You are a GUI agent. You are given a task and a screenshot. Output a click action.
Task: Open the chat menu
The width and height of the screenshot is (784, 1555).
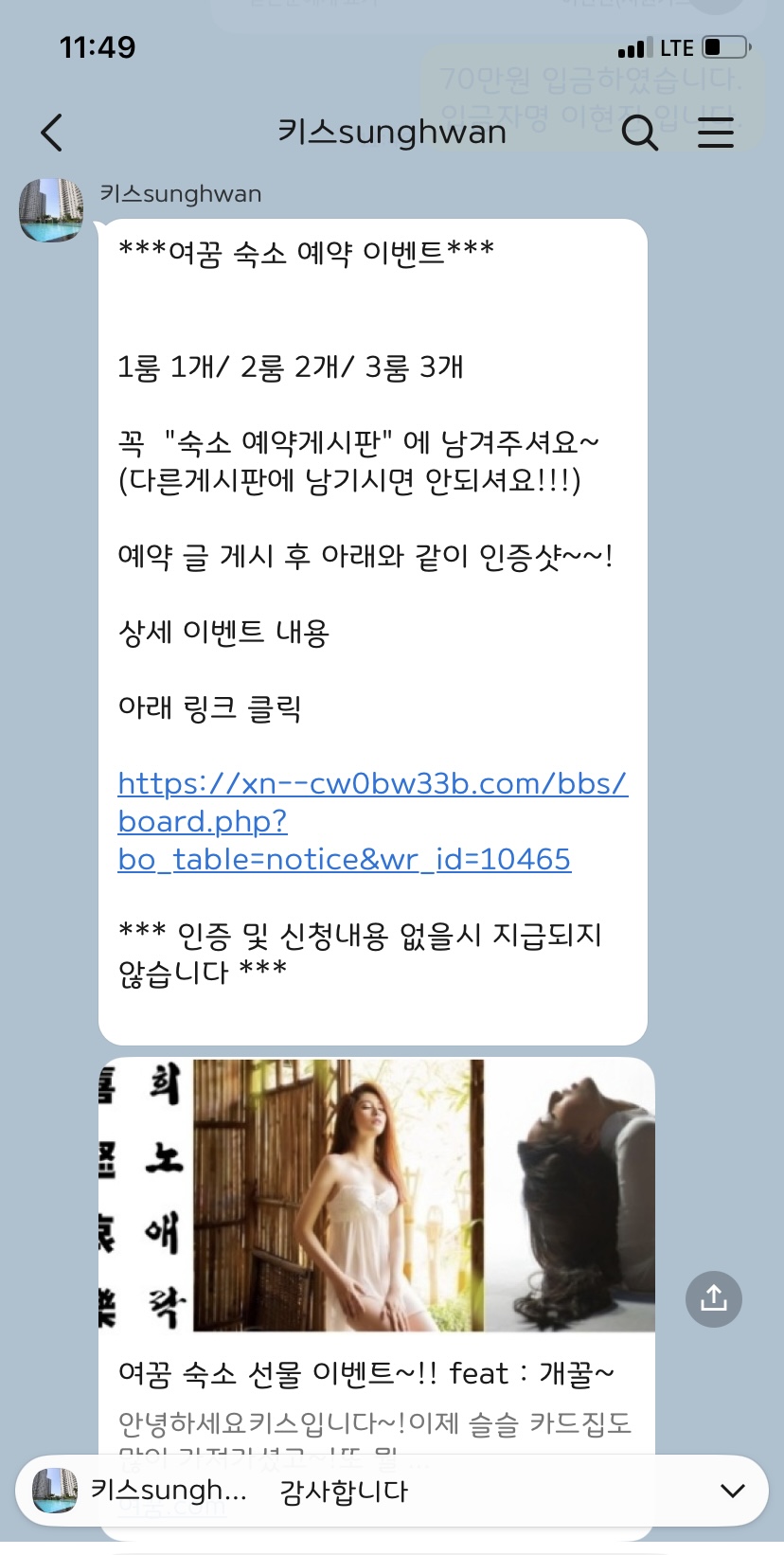[716, 133]
